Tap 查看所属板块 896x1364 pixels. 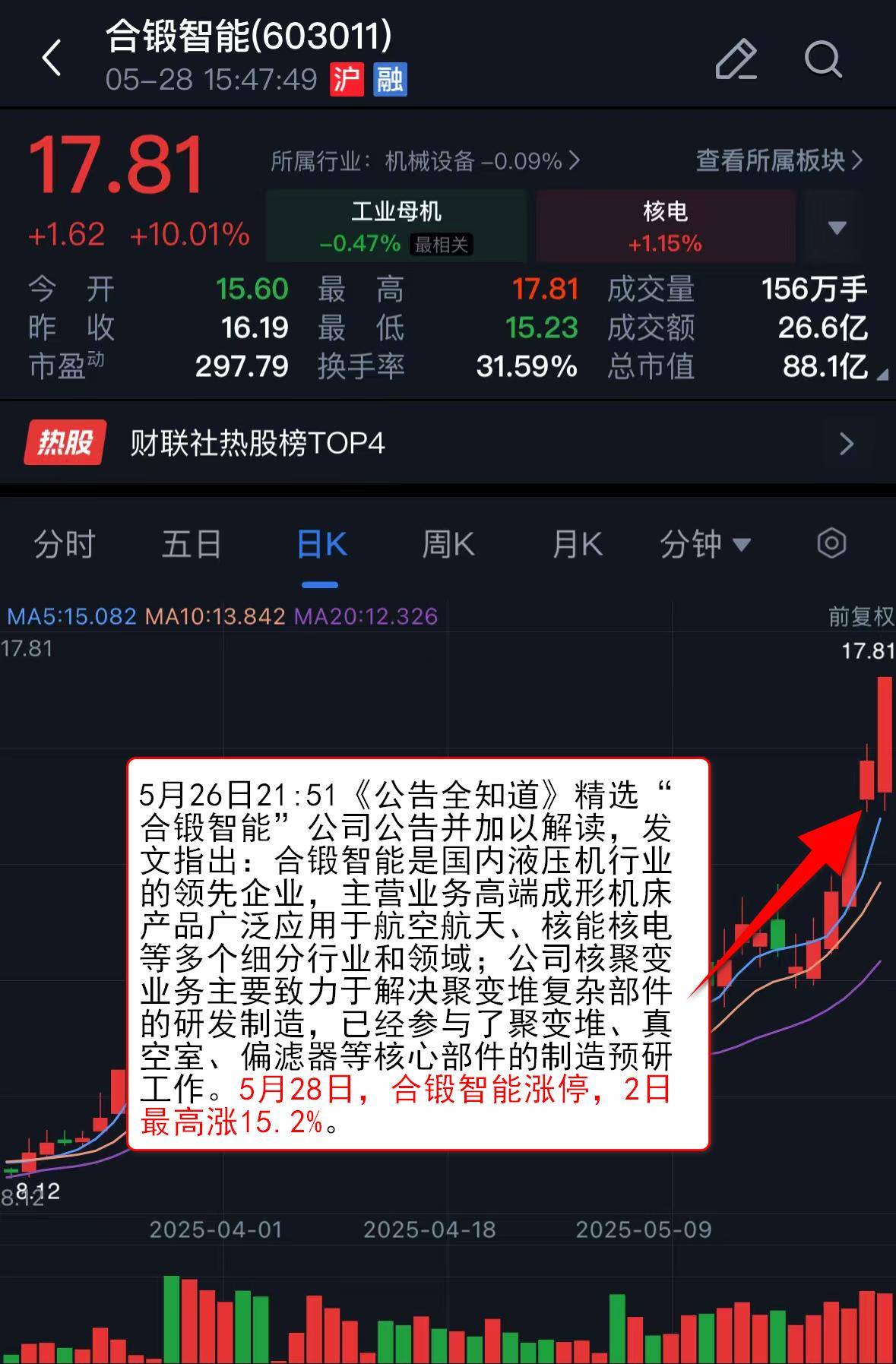tap(779, 160)
